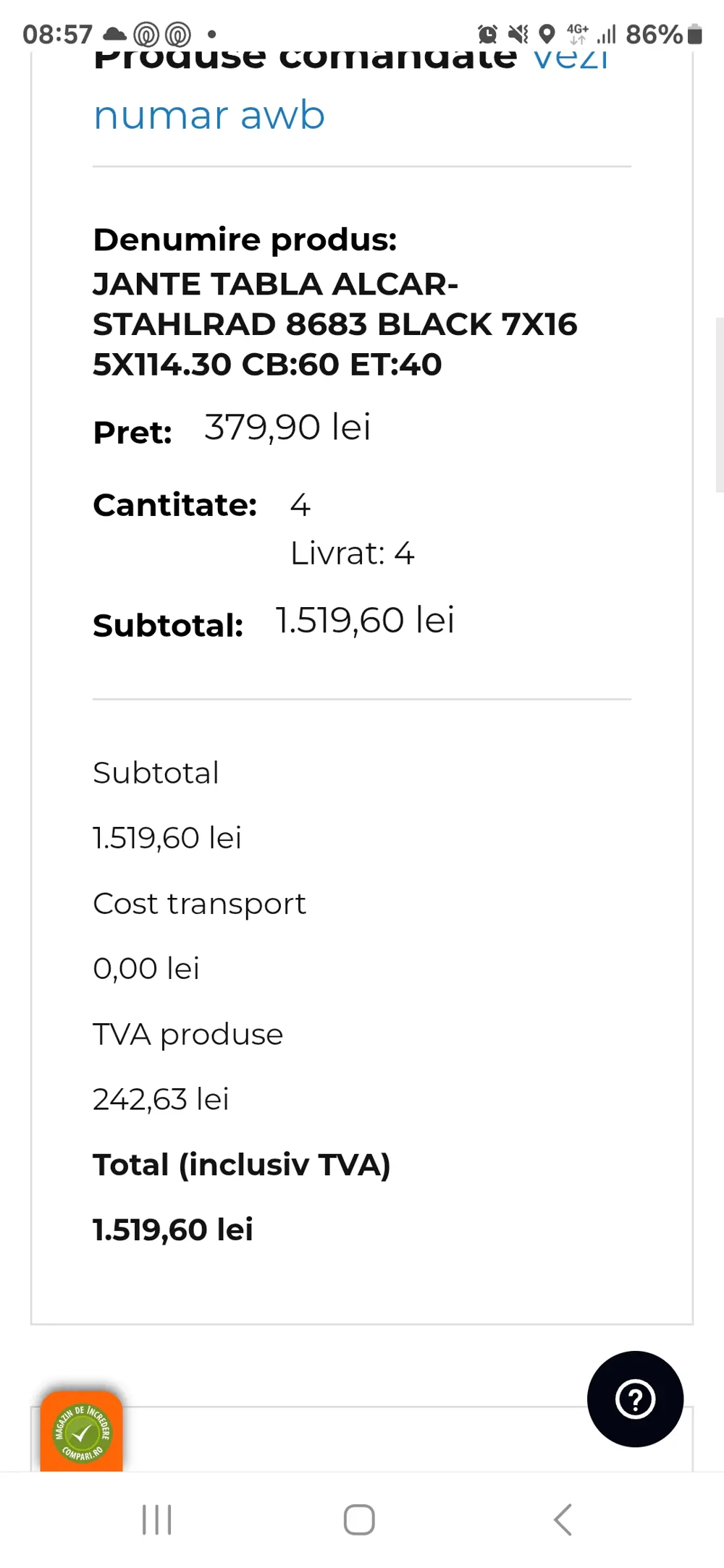Tap the fingerprint notification icon
Screen dimensions: 724x1568
coord(148,33)
